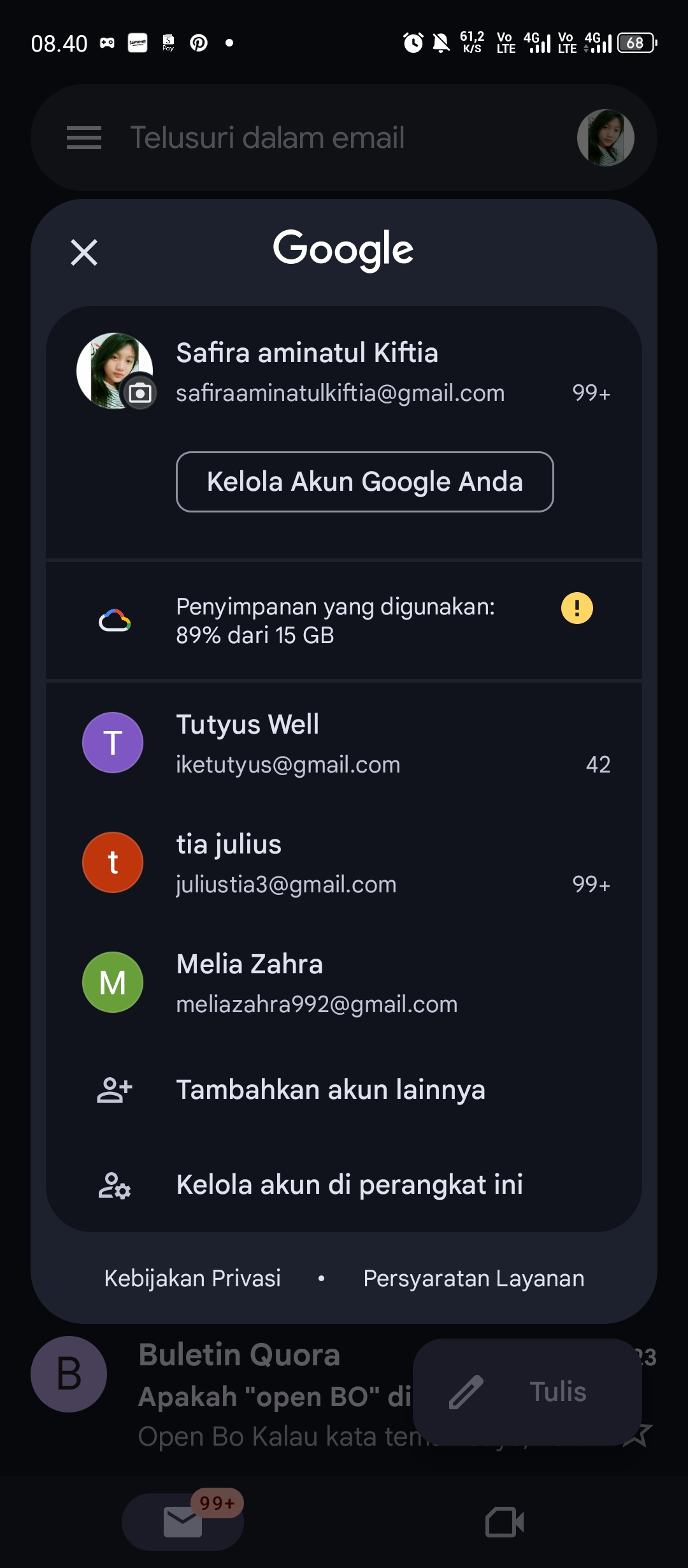
Task: Open Kebijakan Privasi link
Action: click(x=192, y=1279)
